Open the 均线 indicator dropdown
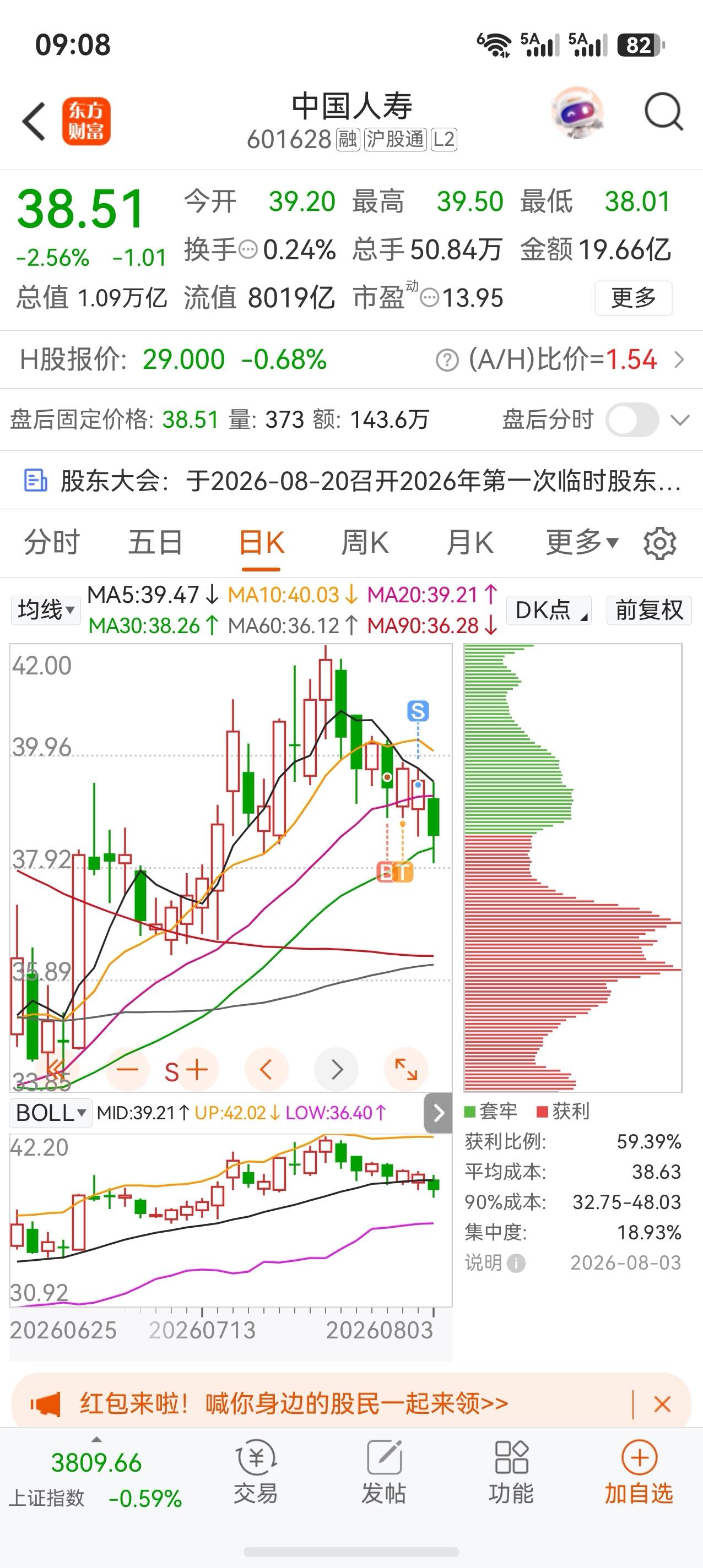 (46, 609)
